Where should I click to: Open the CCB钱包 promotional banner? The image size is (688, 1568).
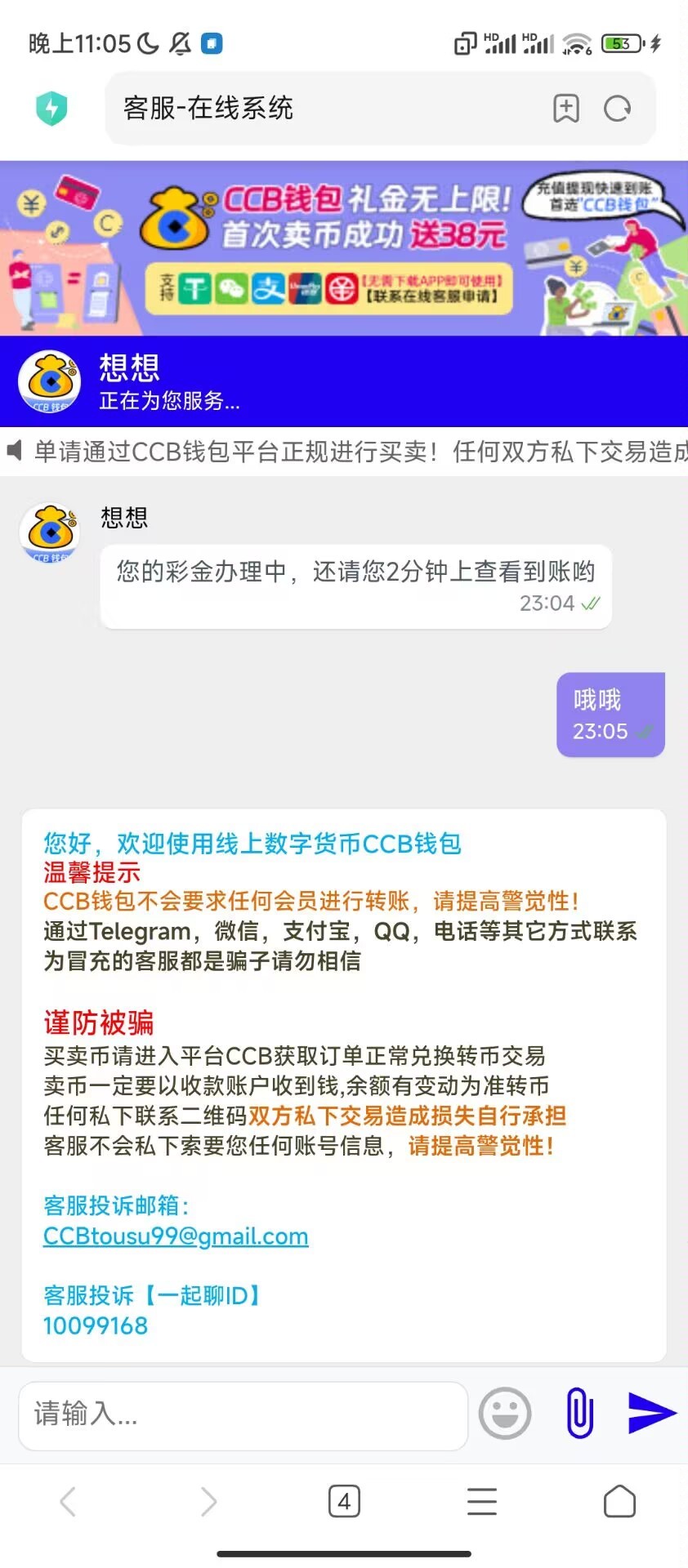[x=344, y=248]
